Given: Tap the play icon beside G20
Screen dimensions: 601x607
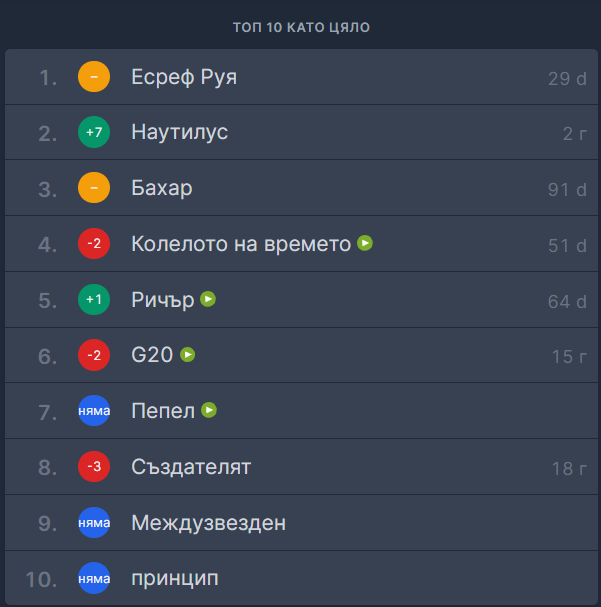Looking at the screenshot, I should 188,355.
